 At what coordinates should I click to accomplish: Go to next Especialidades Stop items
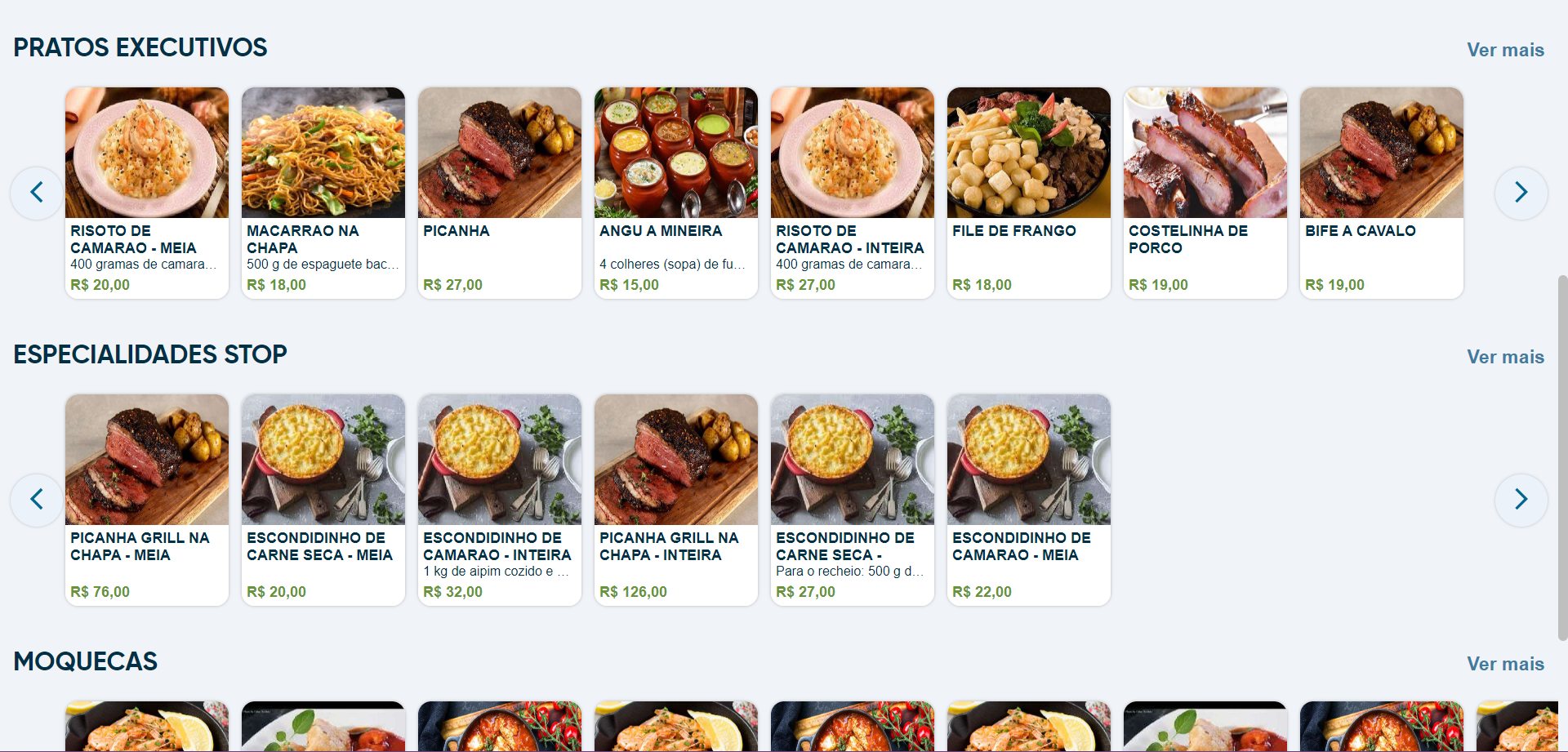1521,500
